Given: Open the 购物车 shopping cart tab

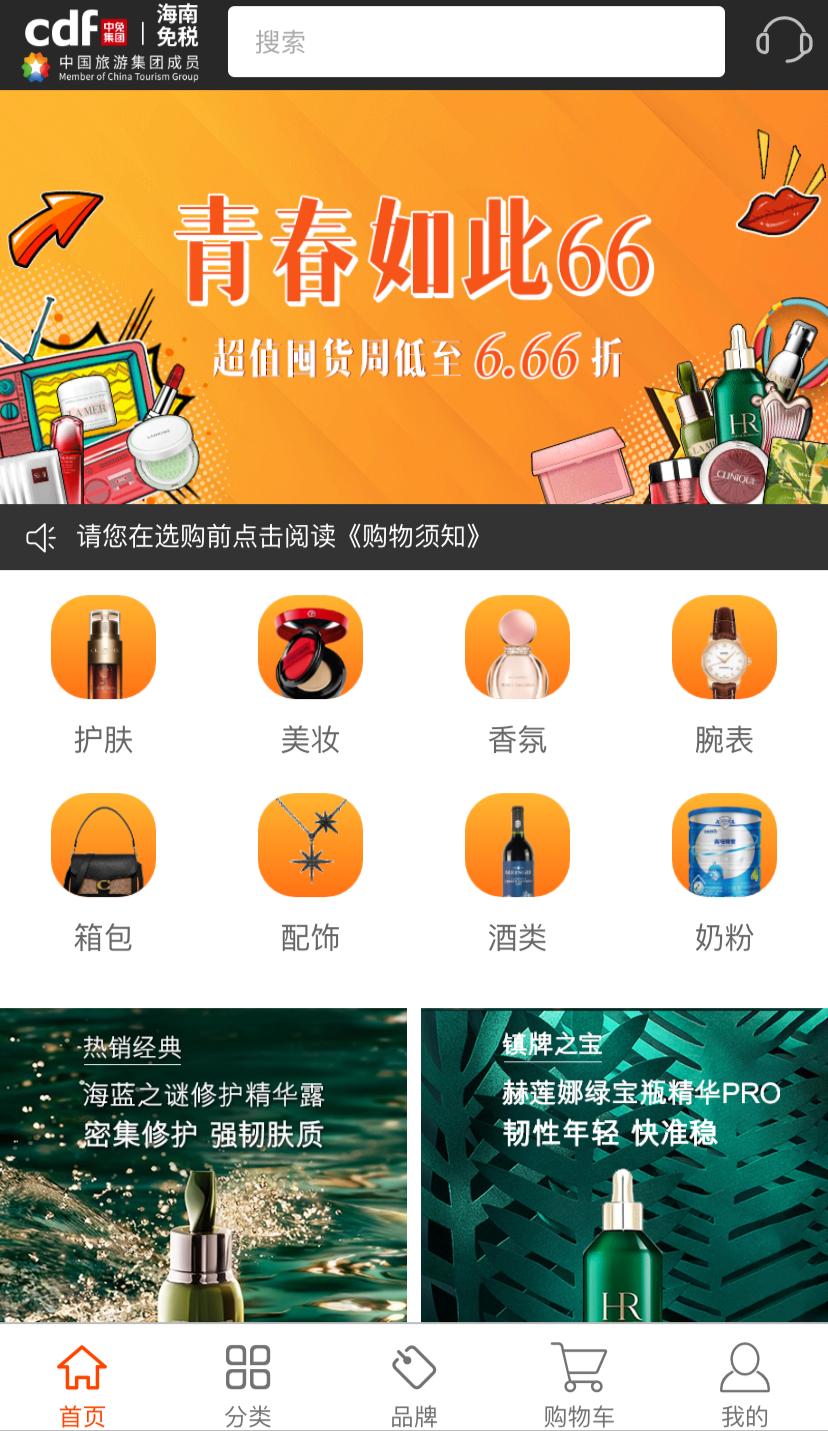Looking at the screenshot, I should click(x=580, y=1378).
